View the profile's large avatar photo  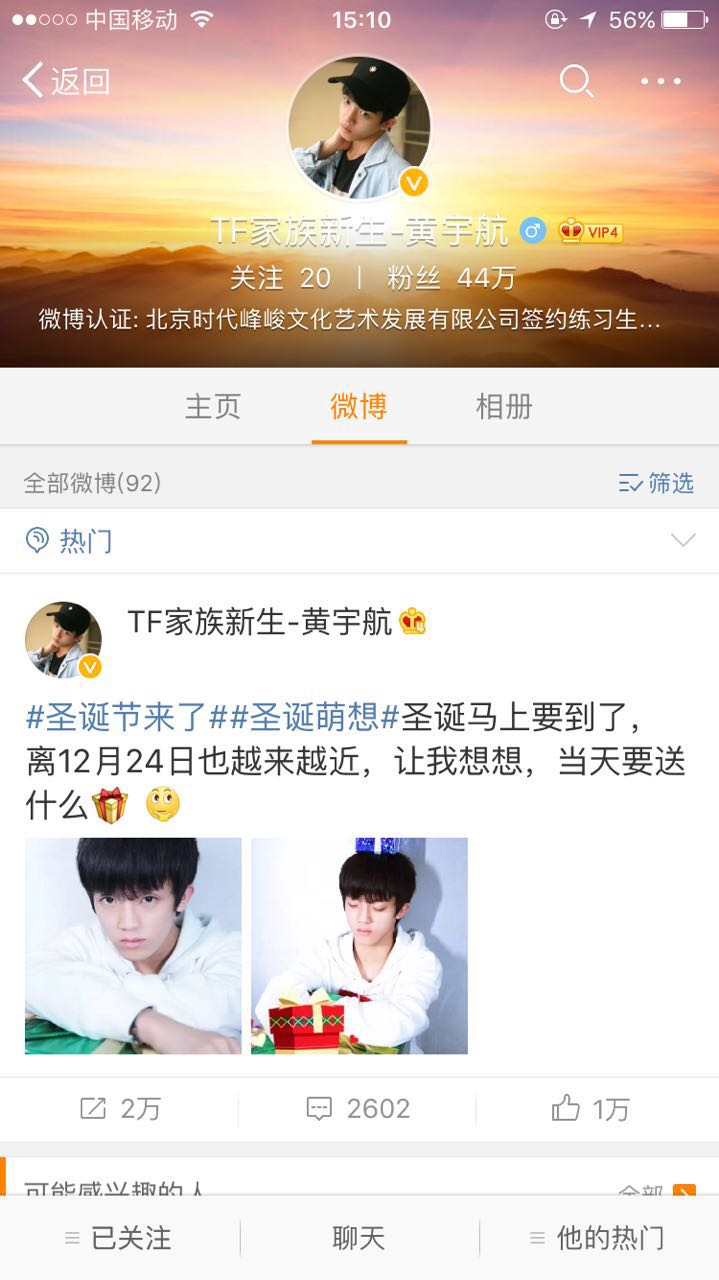point(359,128)
